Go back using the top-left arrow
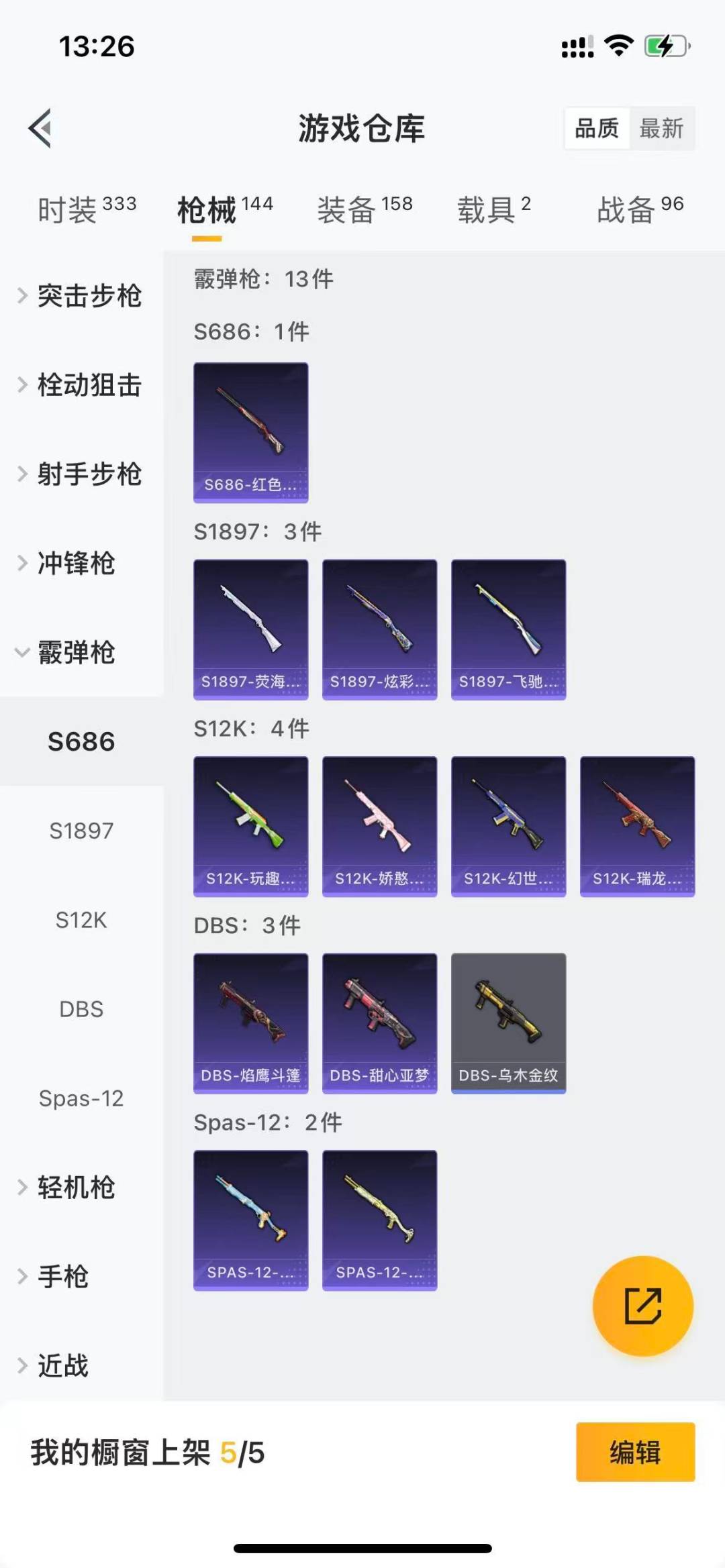The image size is (725, 1568). [40, 127]
